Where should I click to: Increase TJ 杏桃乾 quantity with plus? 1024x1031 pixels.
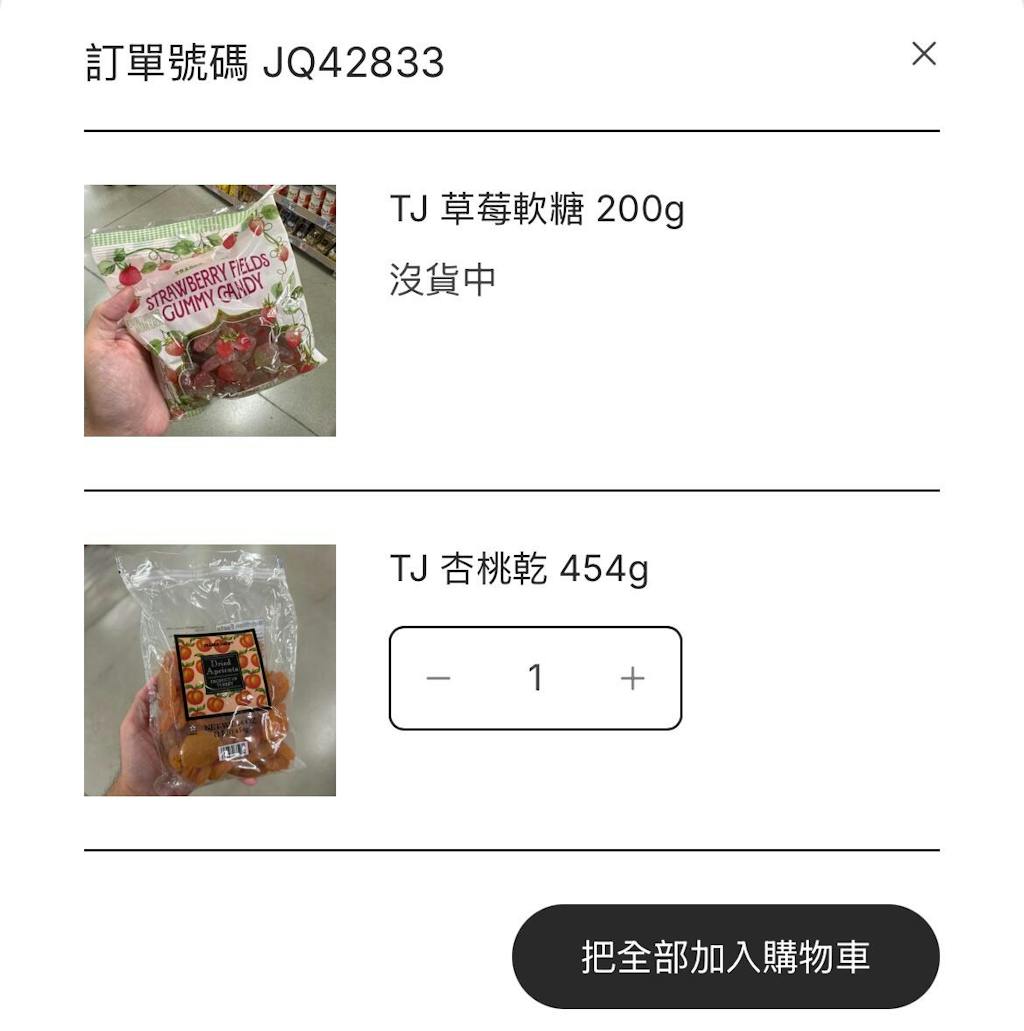pos(632,679)
